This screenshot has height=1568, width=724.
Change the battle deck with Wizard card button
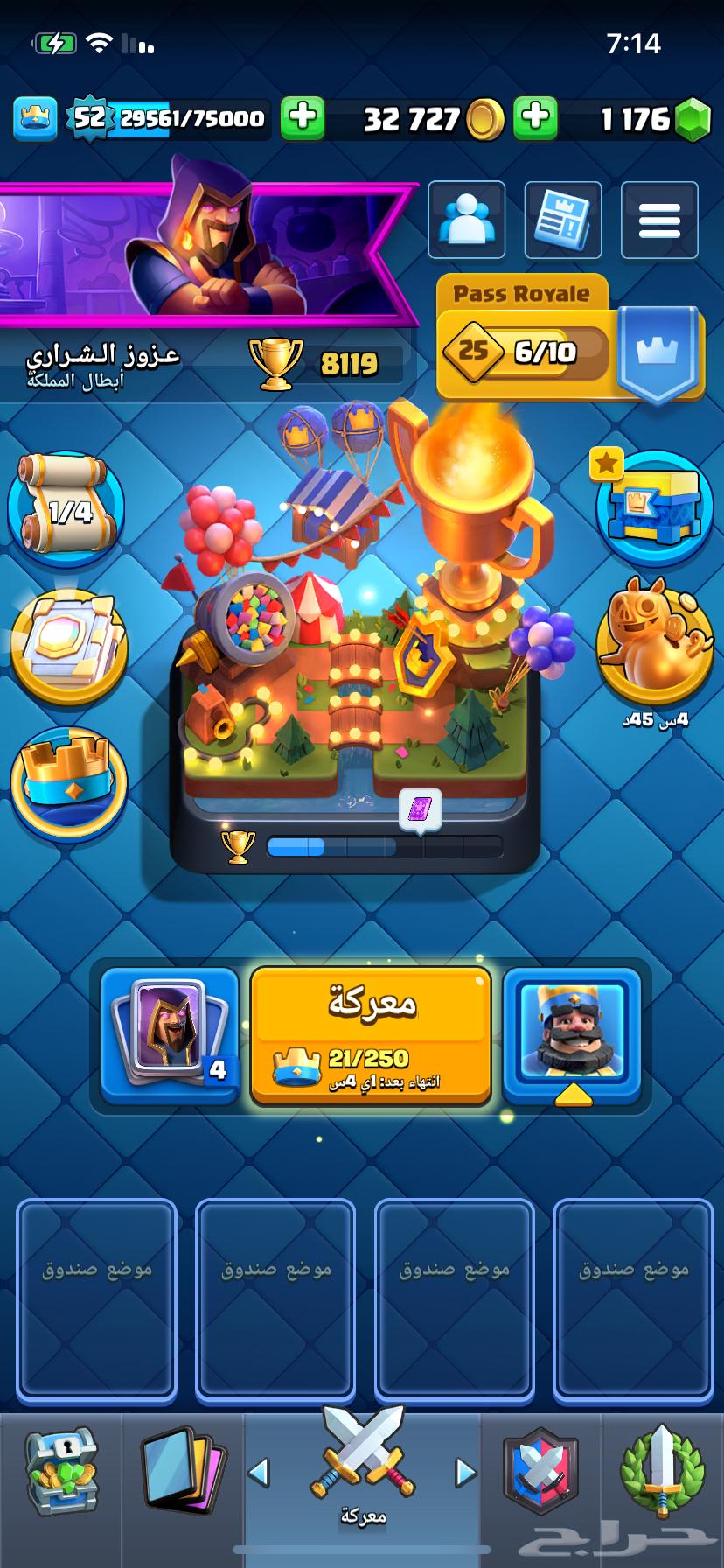coord(171,1034)
